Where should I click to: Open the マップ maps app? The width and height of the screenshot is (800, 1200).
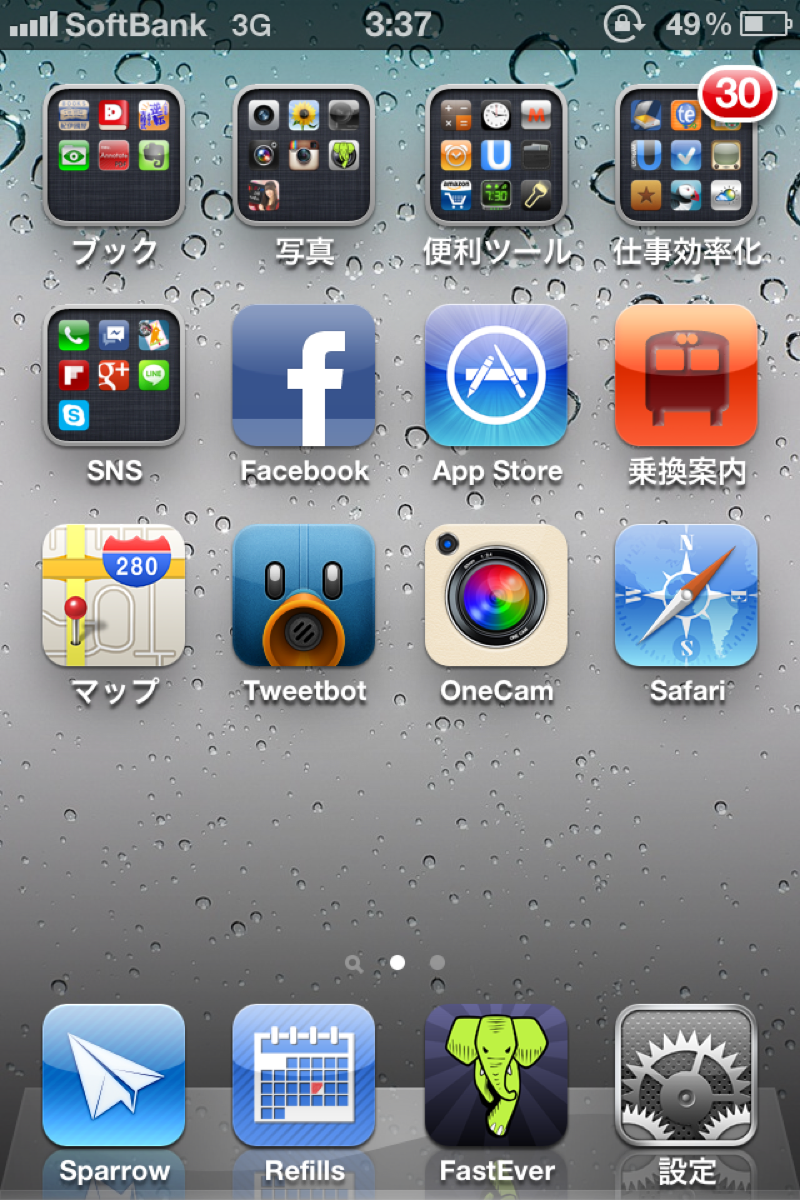(113, 595)
